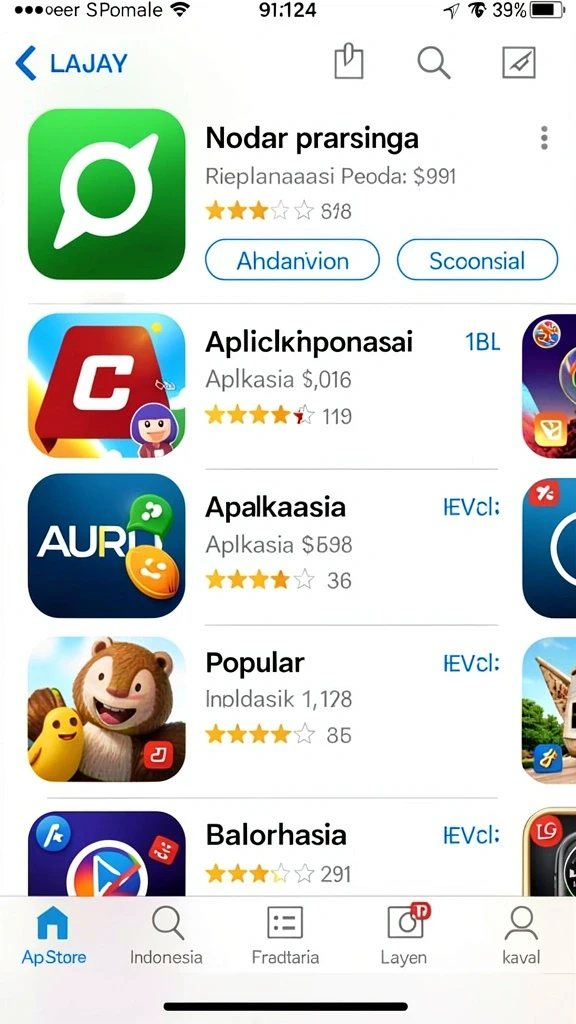The height and width of the screenshot is (1024, 576).
Task: Tap the Scoonsial button
Action: click(x=477, y=261)
